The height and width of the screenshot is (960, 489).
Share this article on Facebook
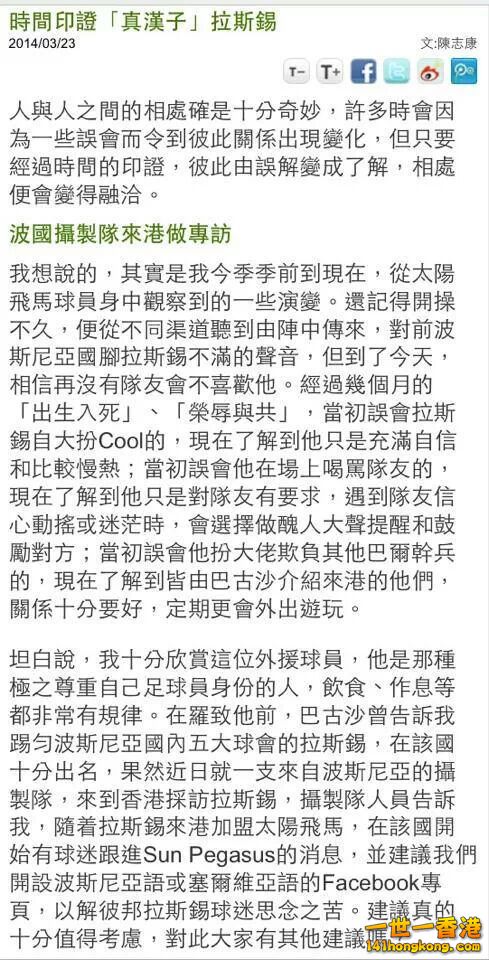click(x=364, y=72)
